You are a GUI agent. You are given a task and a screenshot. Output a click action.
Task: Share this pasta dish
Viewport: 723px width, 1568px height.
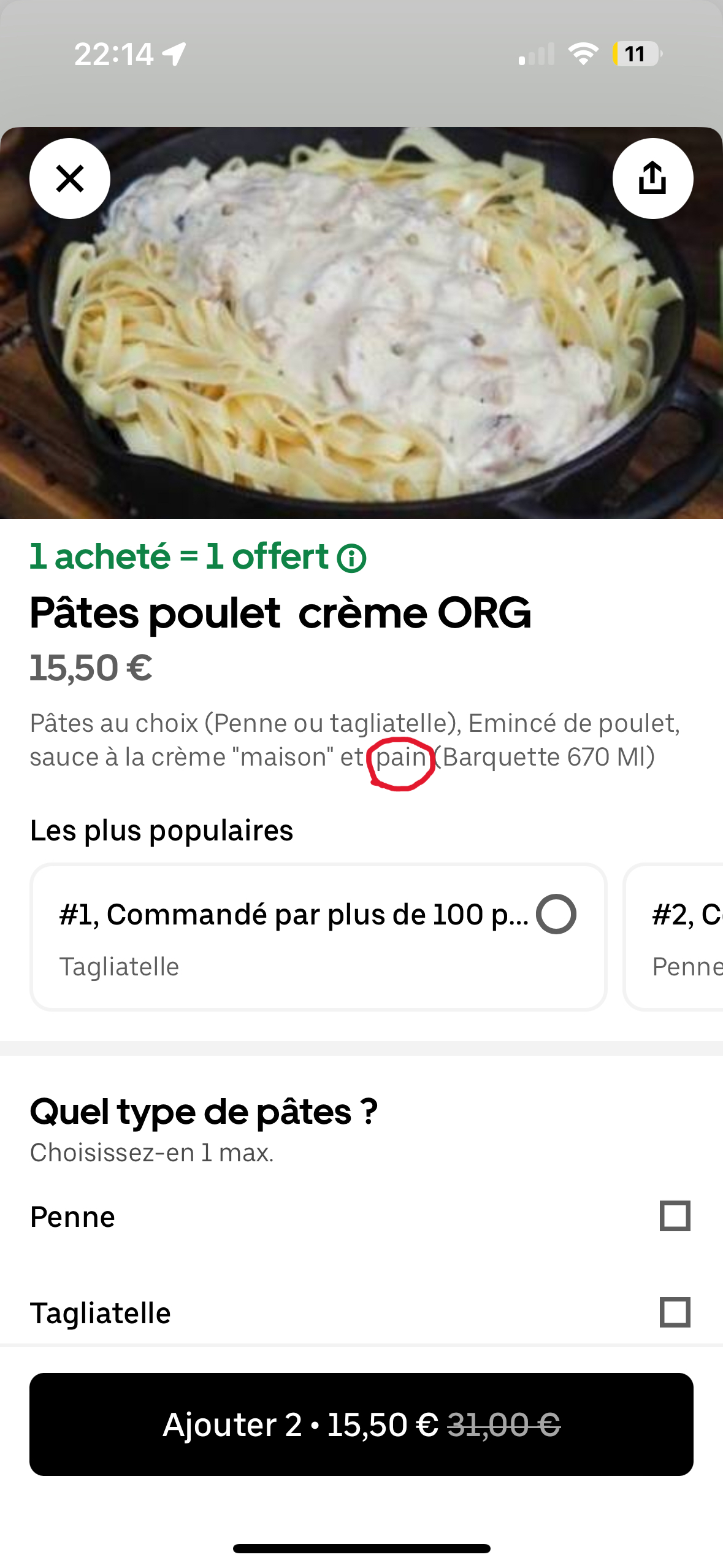click(652, 179)
